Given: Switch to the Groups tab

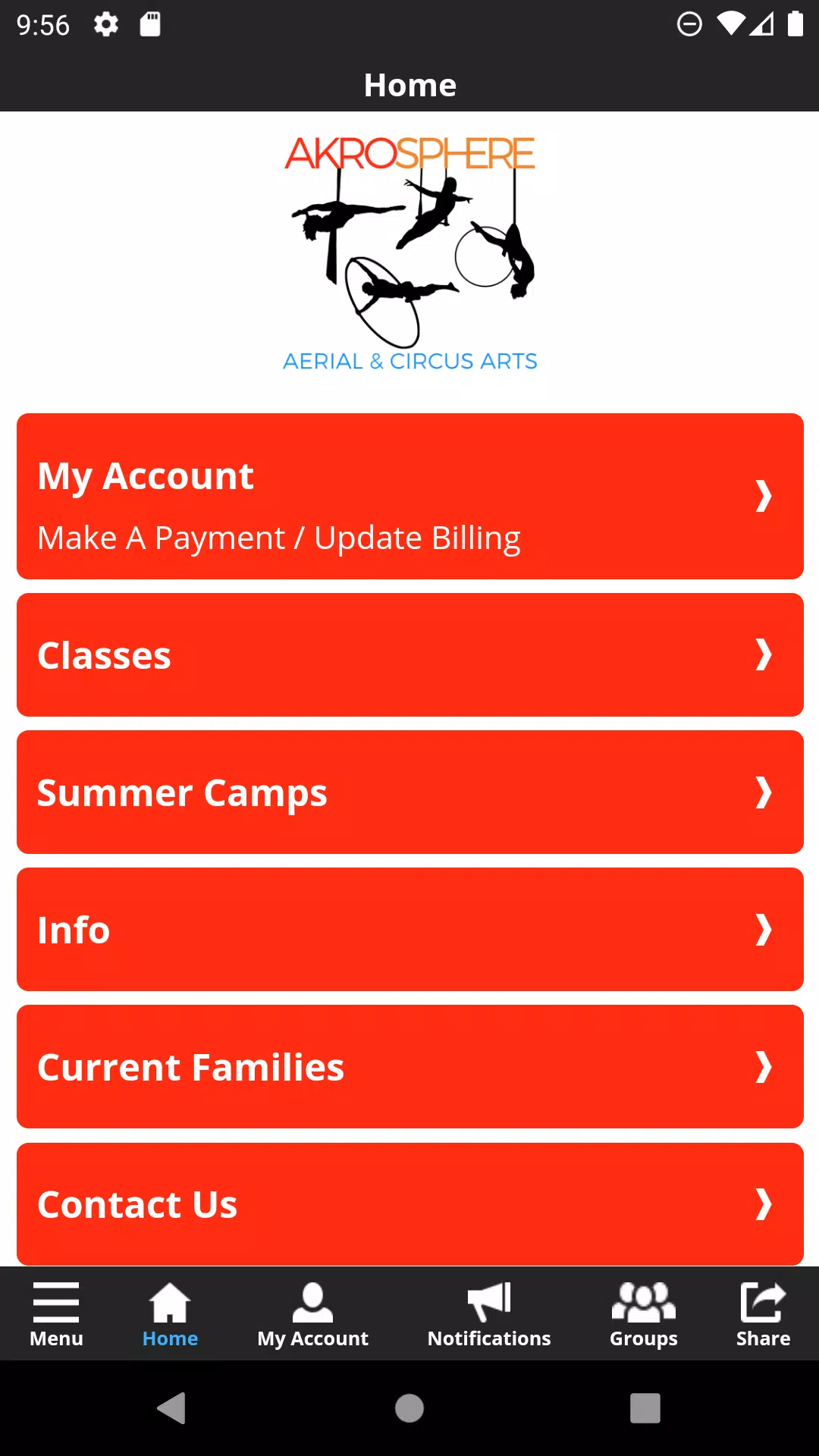Looking at the screenshot, I should click(644, 1314).
